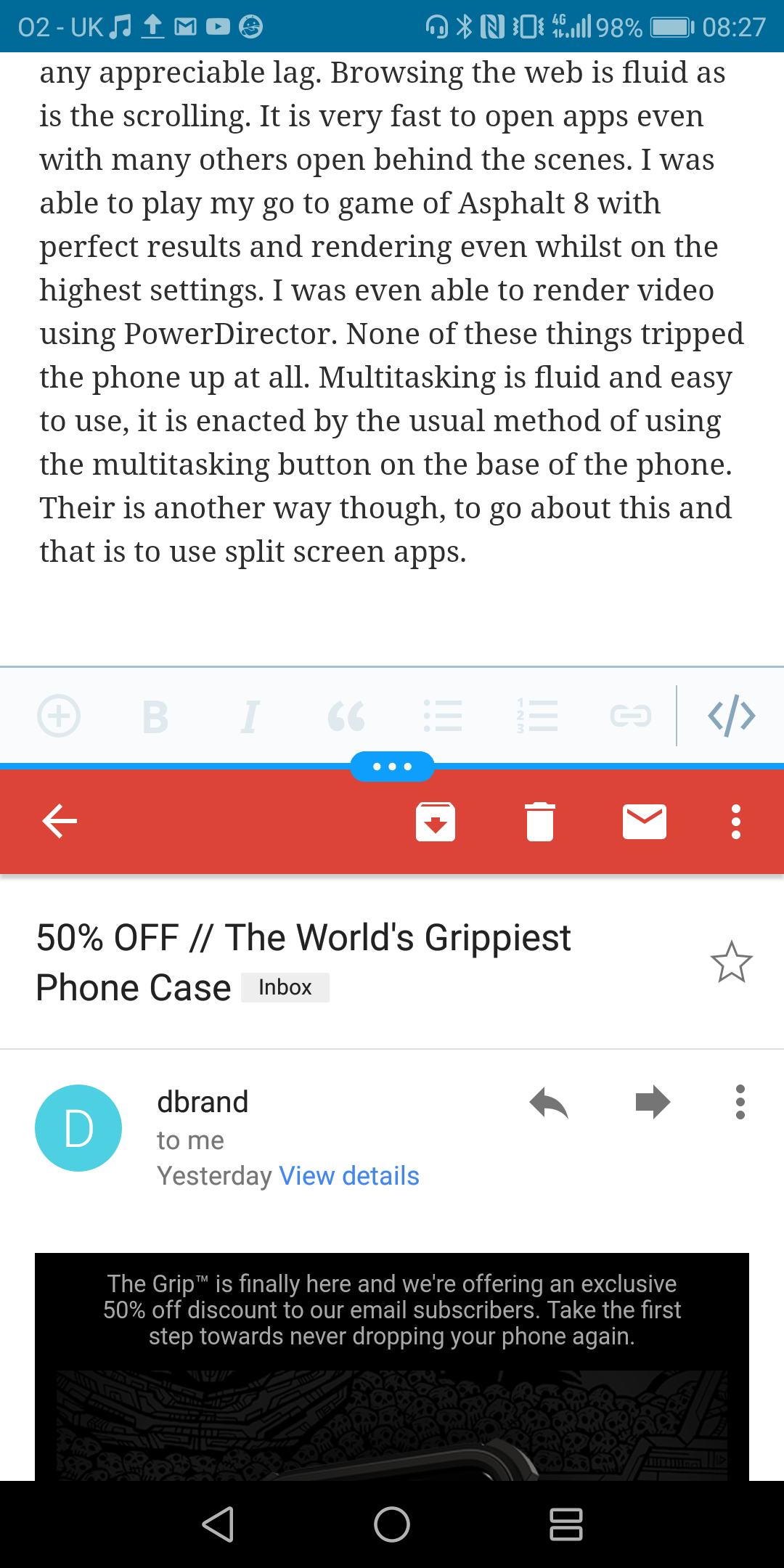Expand View details of the sender
Viewport: 784px width, 1568px height.
pos(349,1176)
